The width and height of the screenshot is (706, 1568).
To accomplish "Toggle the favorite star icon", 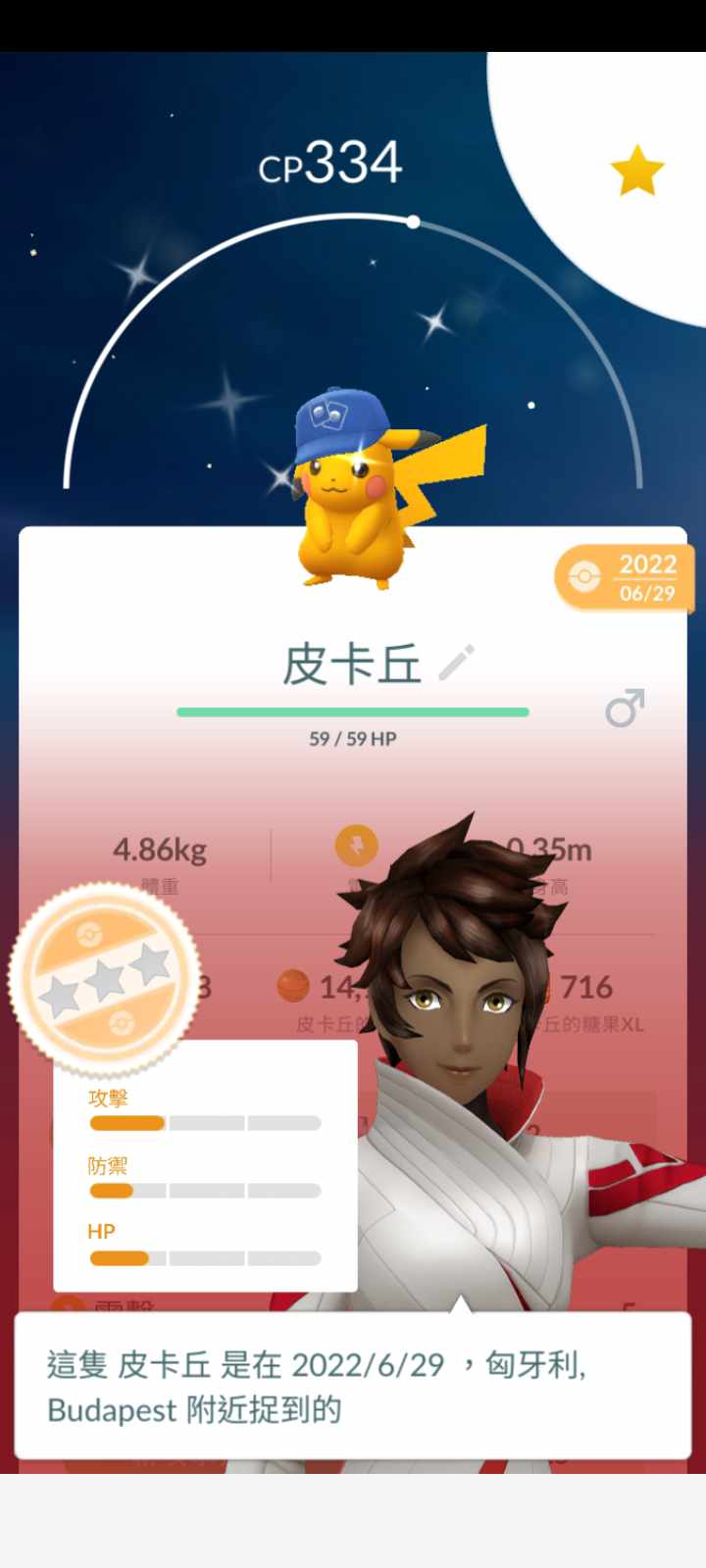I will pos(637,171).
